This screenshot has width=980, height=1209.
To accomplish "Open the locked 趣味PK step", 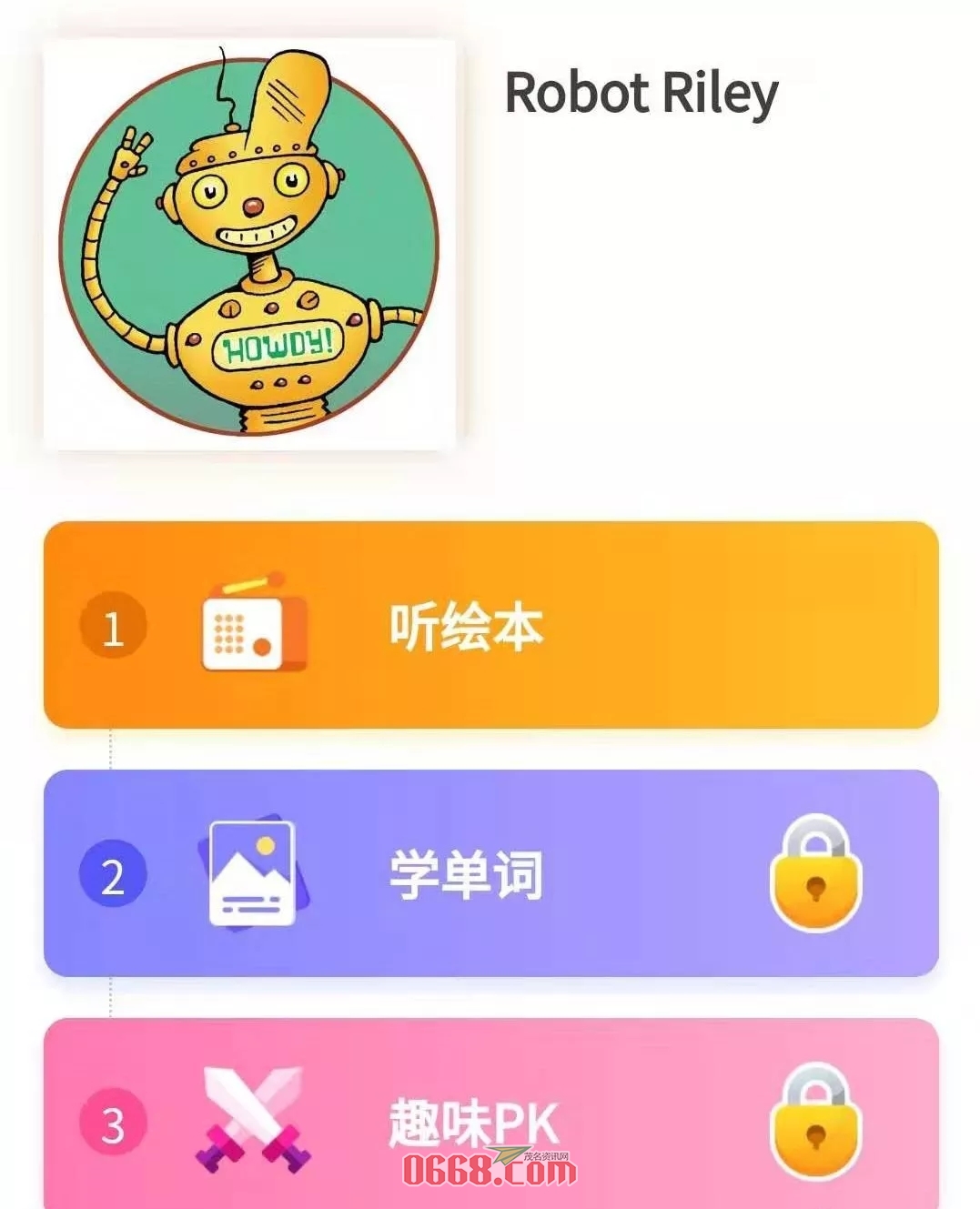I will (490, 1121).
